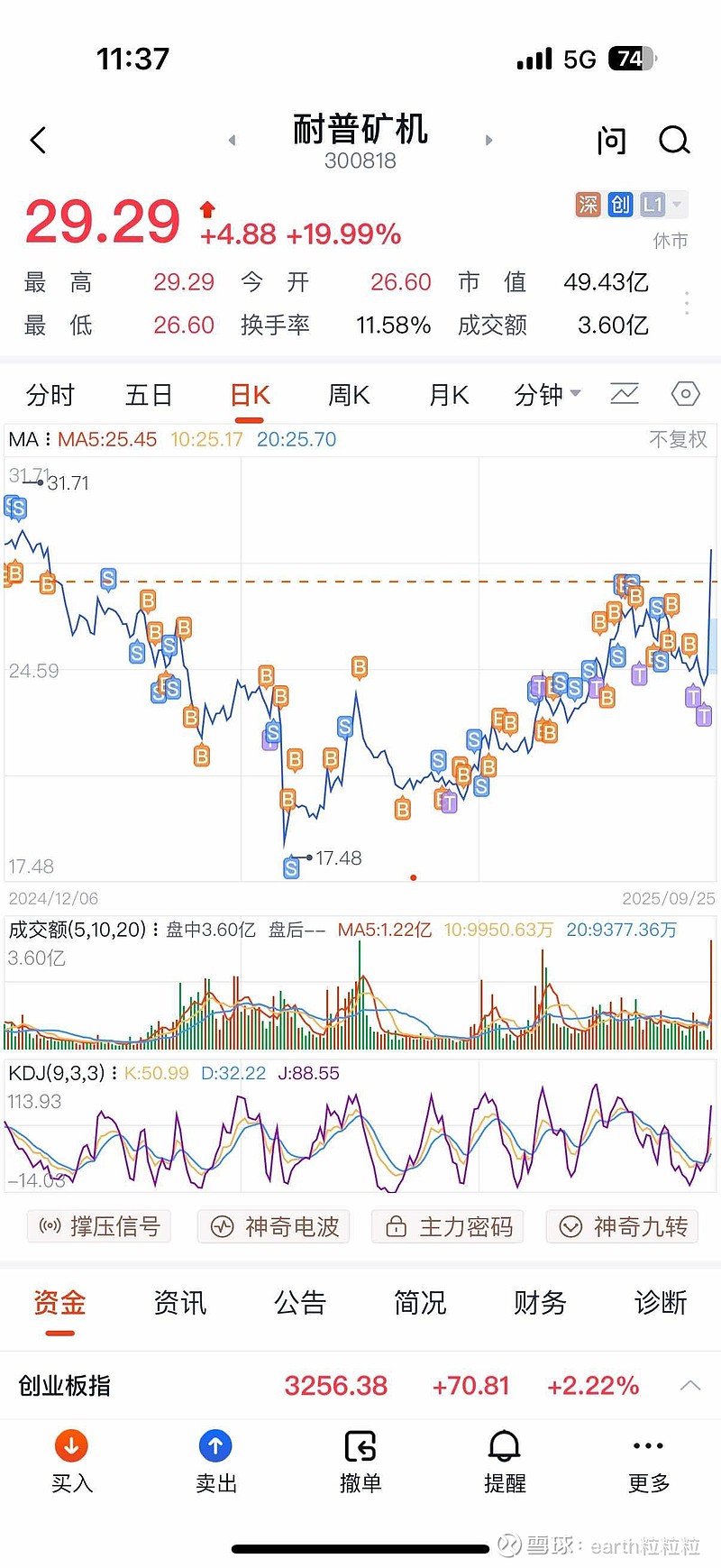This screenshot has width=721, height=1568.
Task: Open 神奇电波 indicator
Action: pyautogui.click(x=274, y=1226)
